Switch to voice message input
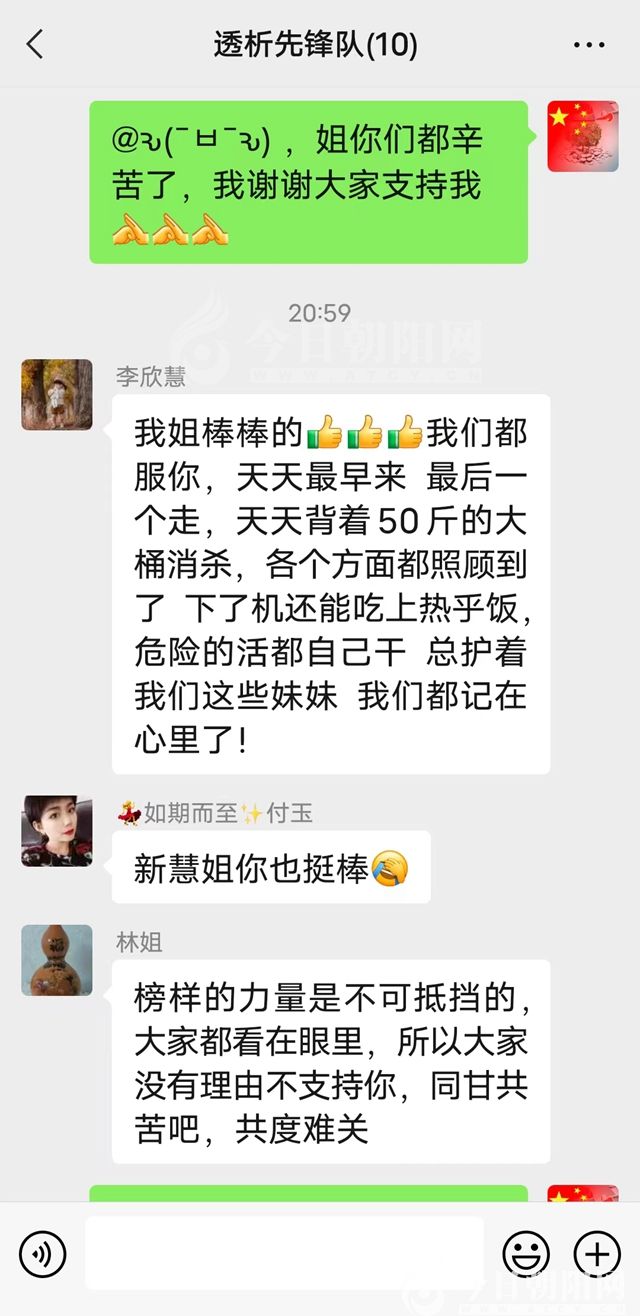Image resolution: width=640 pixels, height=1316 pixels. click(42, 1254)
